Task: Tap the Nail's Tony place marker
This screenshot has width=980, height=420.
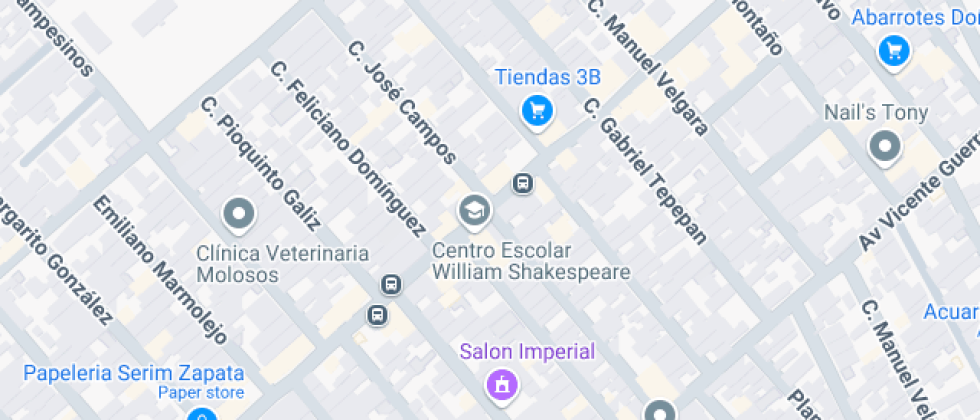Action: tap(885, 146)
